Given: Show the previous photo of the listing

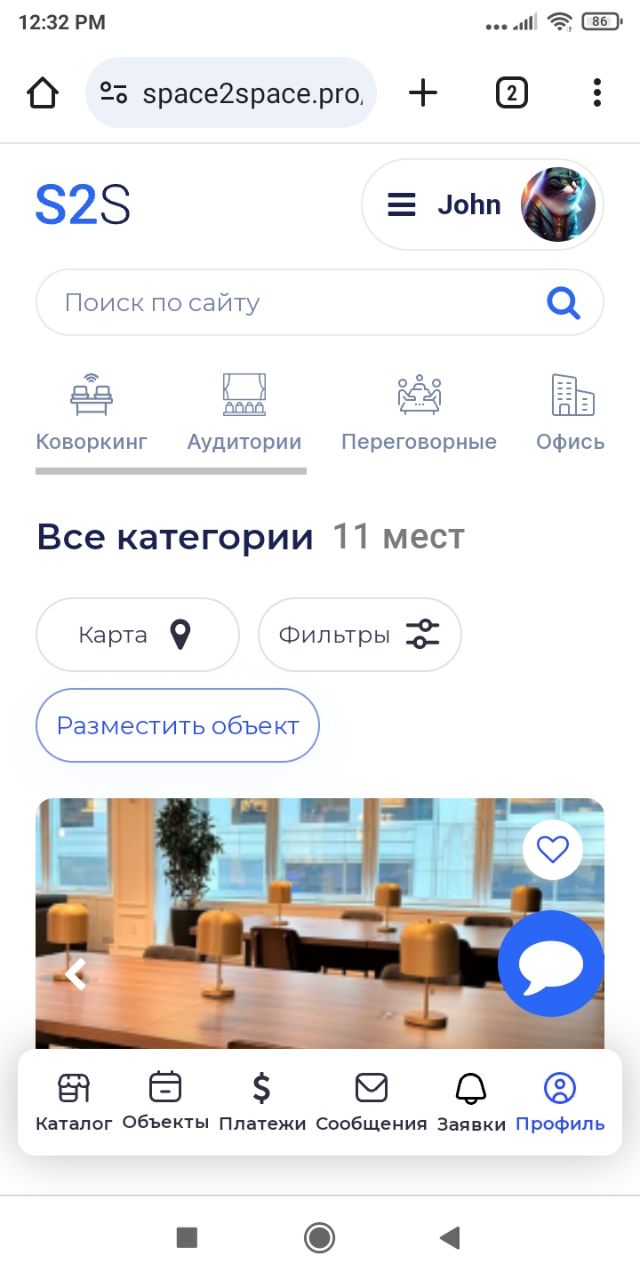Looking at the screenshot, I should (x=76, y=973).
